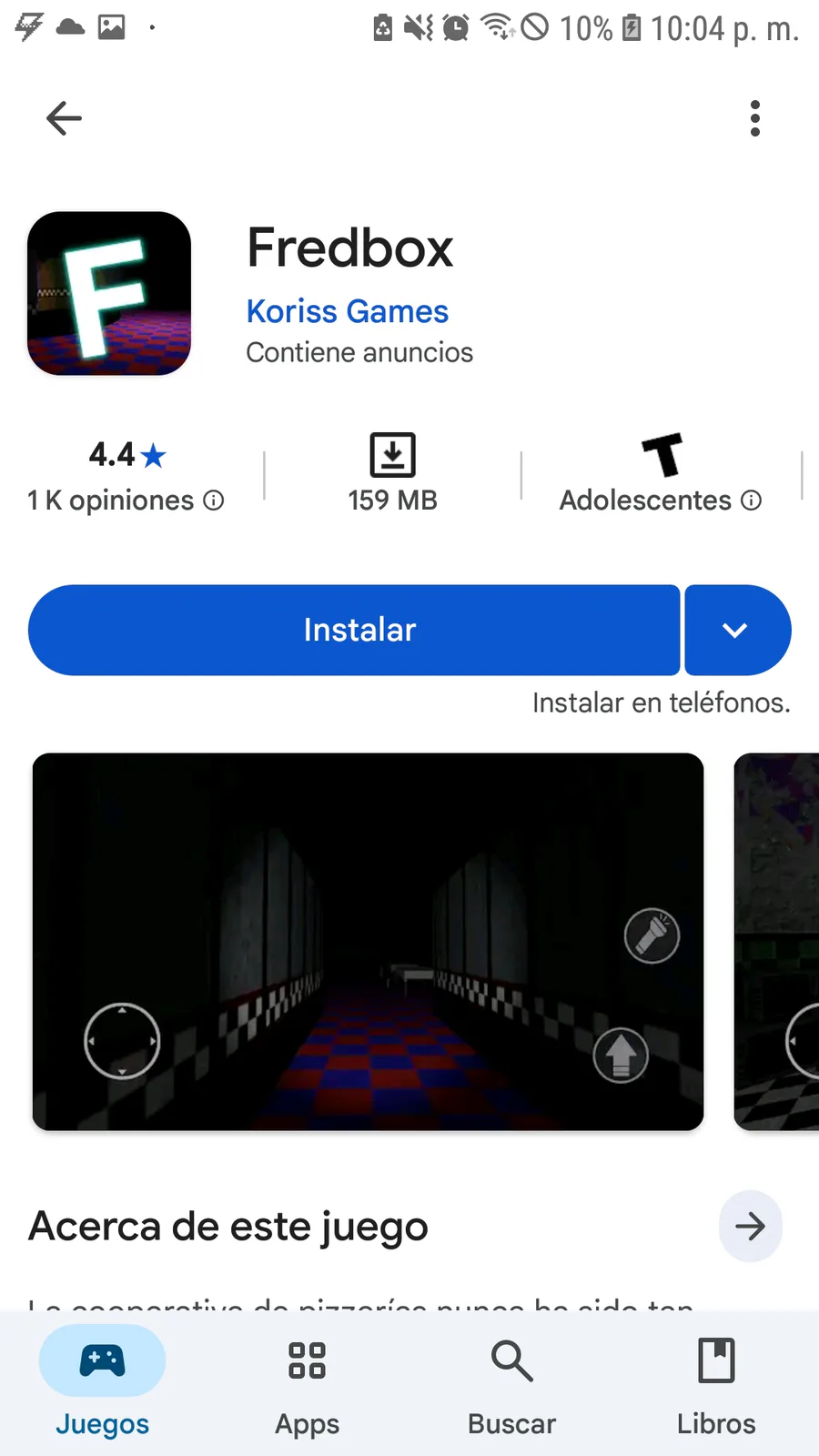Open the Acerca de este juego arrow
The width and height of the screenshot is (819, 1456).
[750, 1226]
